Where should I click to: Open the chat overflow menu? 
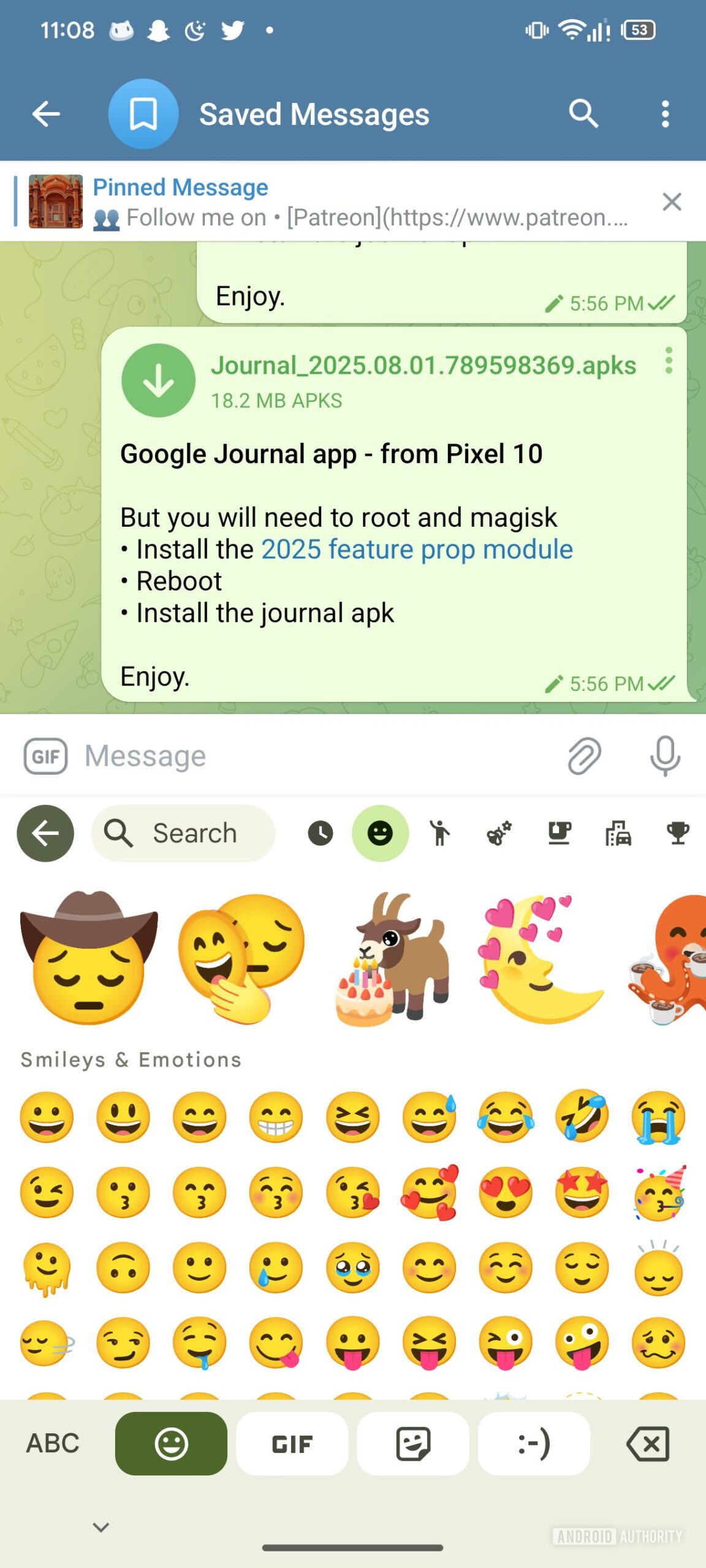click(x=665, y=114)
